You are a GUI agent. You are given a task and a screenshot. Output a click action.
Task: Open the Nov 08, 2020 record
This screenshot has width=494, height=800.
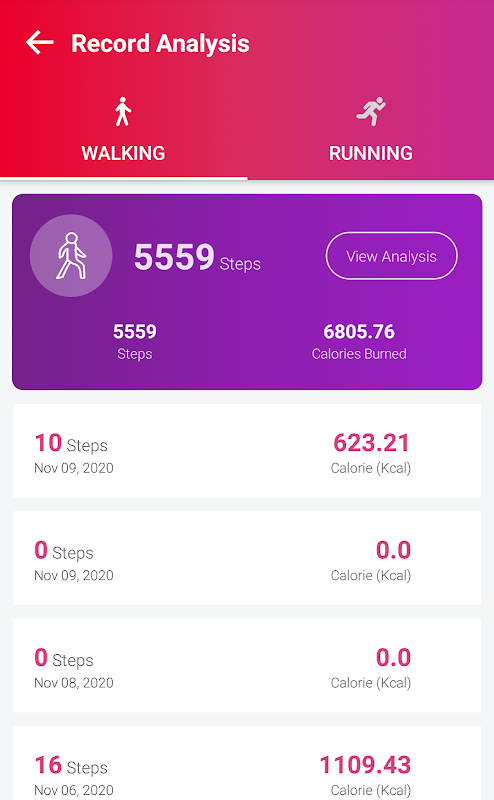coord(247,665)
